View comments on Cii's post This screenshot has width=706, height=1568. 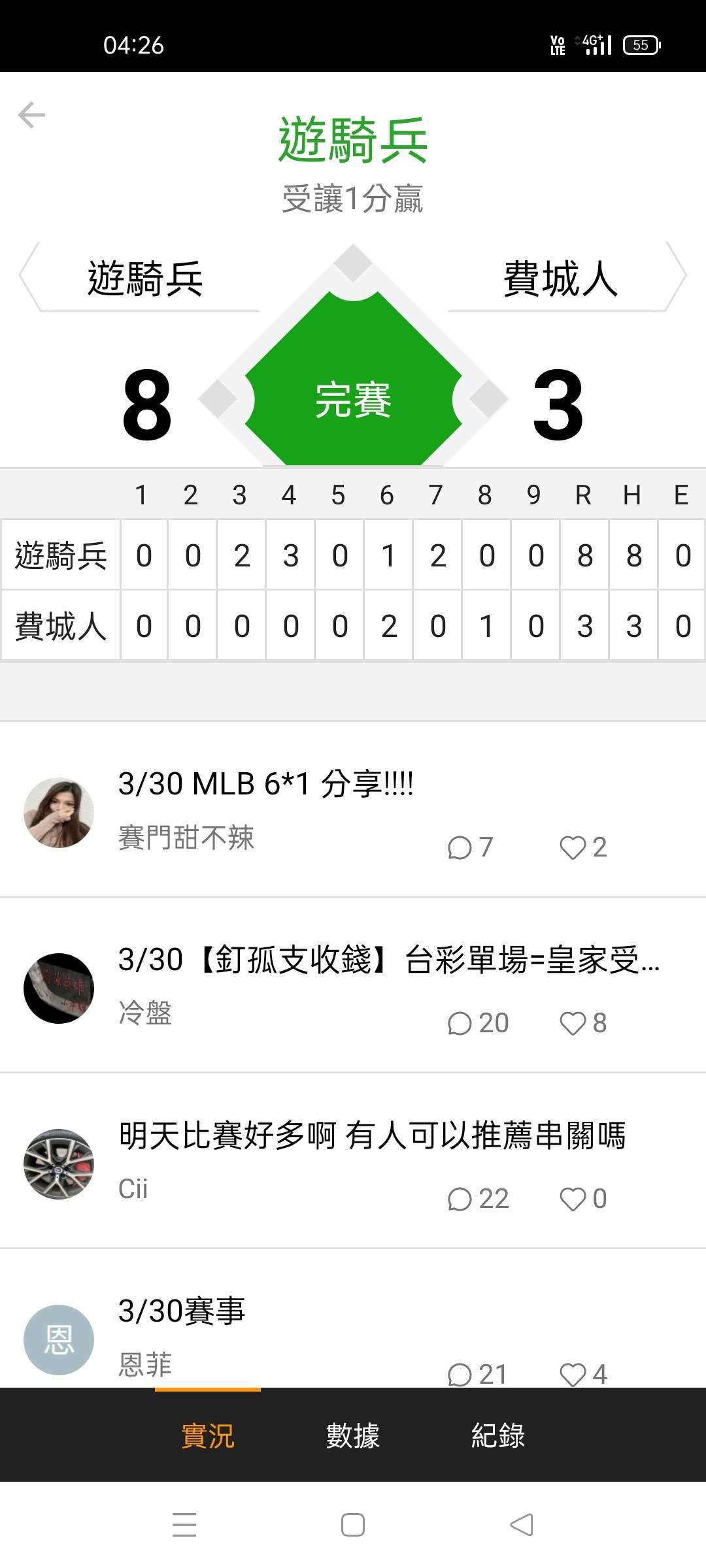[x=478, y=1199]
